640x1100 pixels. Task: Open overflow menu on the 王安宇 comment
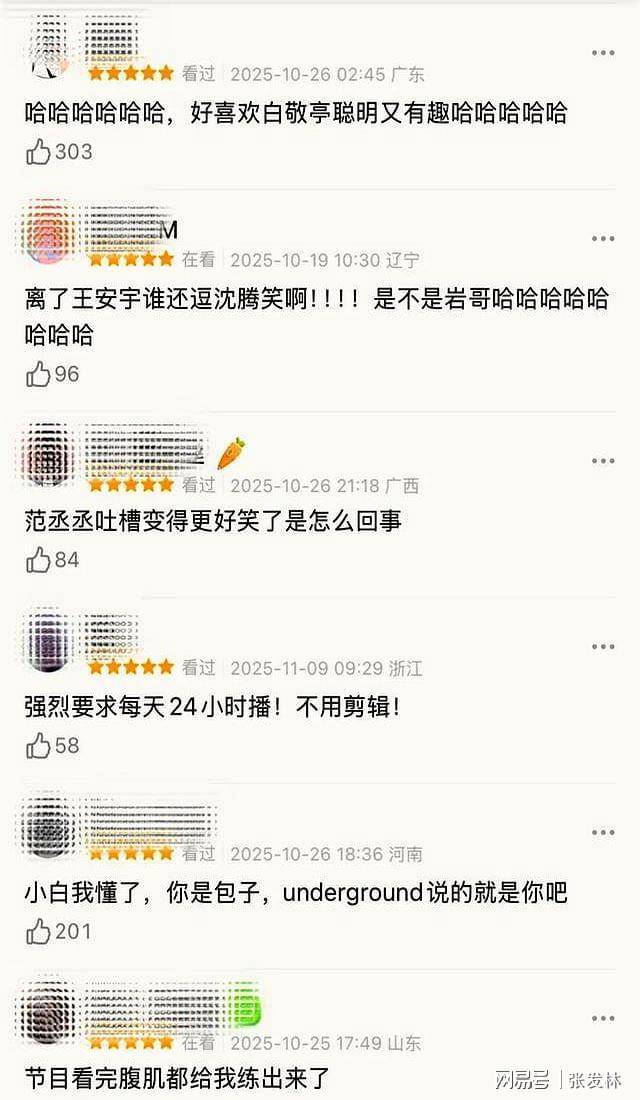point(602,239)
